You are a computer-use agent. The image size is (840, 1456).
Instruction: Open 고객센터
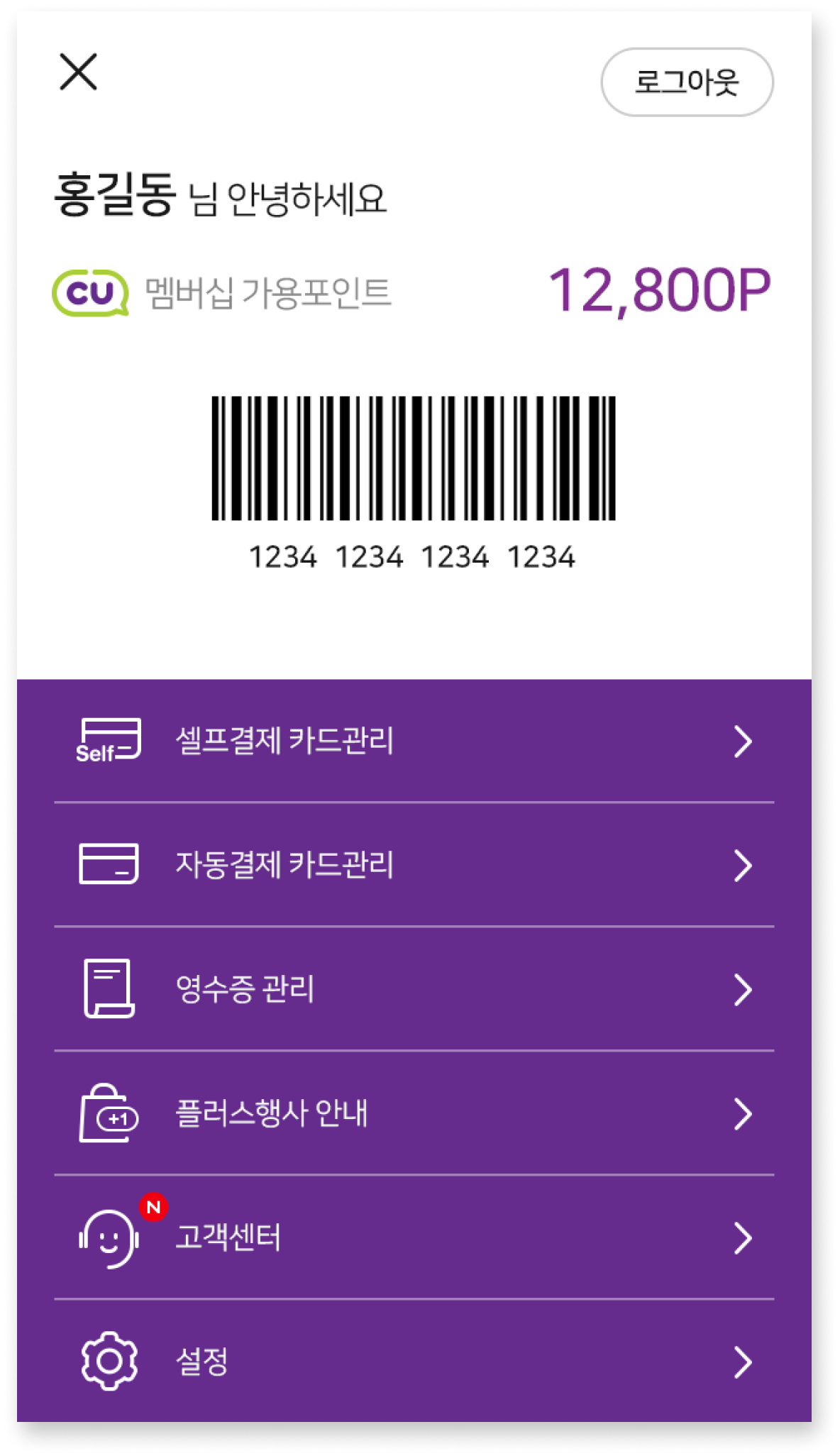(414, 1237)
